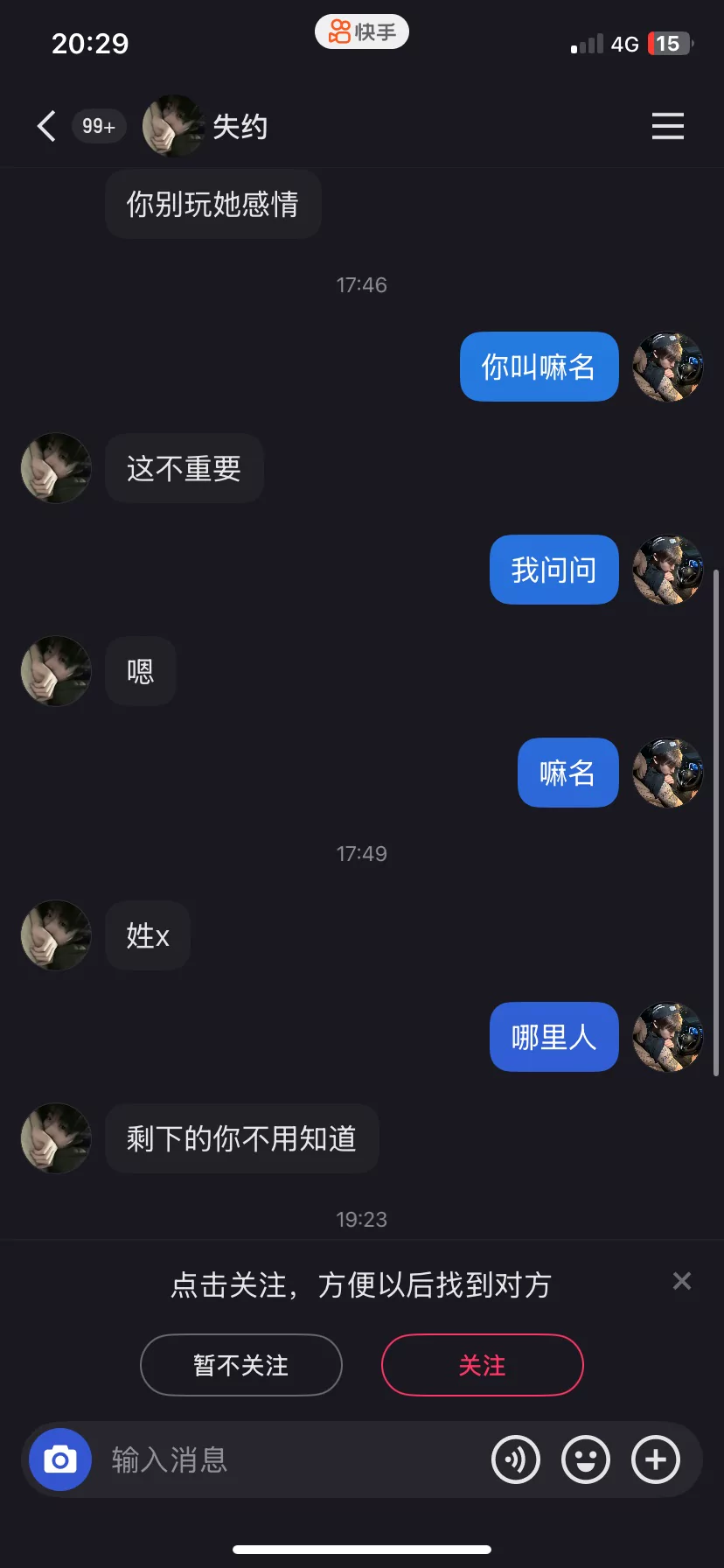Go back to the message list
Viewport: 724px width, 1568px height.
[x=47, y=126]
